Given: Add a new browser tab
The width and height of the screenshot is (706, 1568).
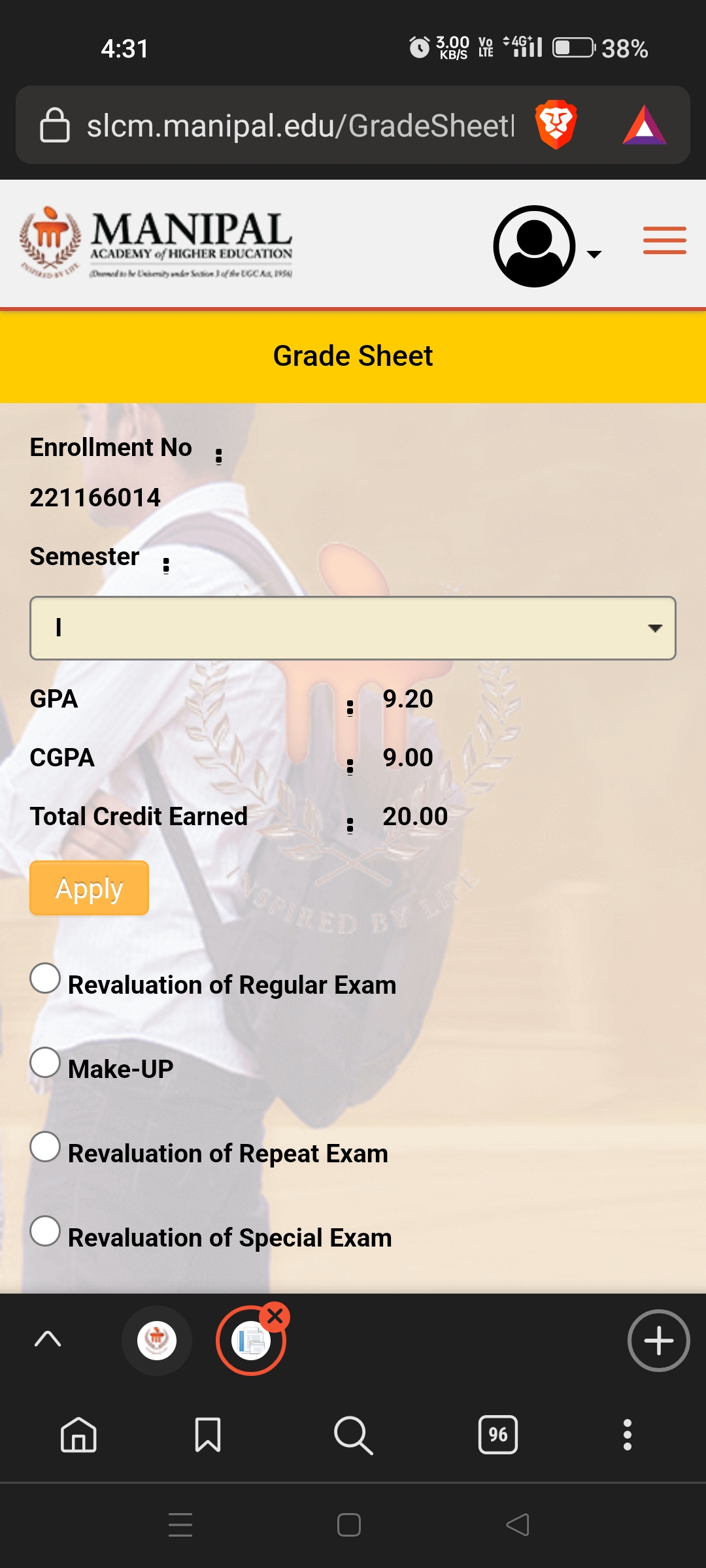Looking at the screenshot, I should tap(658, 1341).
